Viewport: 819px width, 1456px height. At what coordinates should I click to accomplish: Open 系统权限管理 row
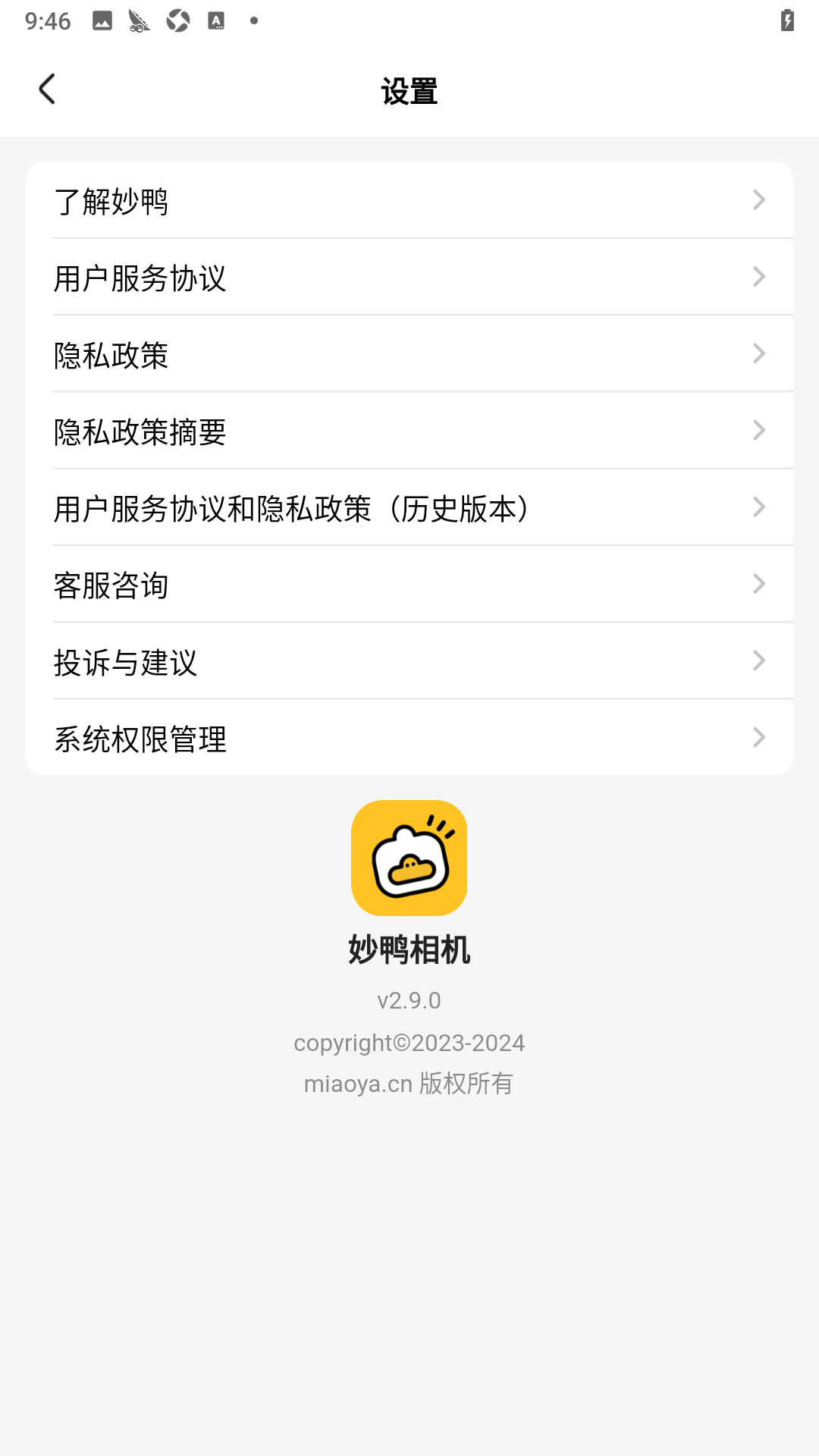pos(409,738)
